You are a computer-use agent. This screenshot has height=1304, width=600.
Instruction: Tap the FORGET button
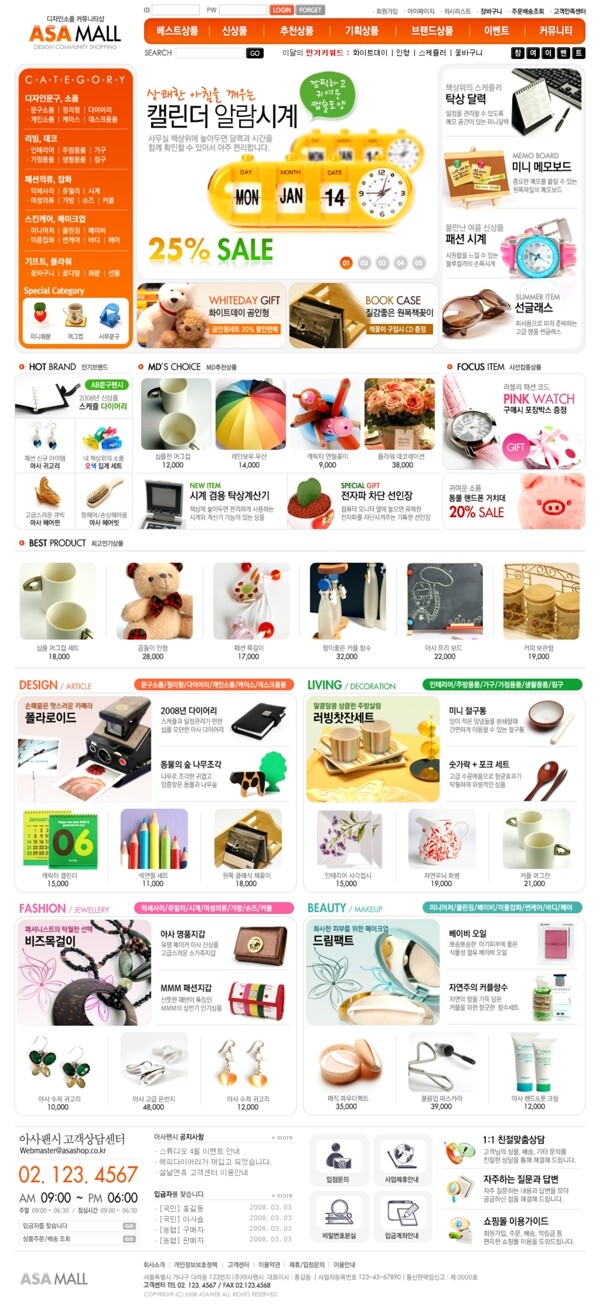click(x=310, y=9)
